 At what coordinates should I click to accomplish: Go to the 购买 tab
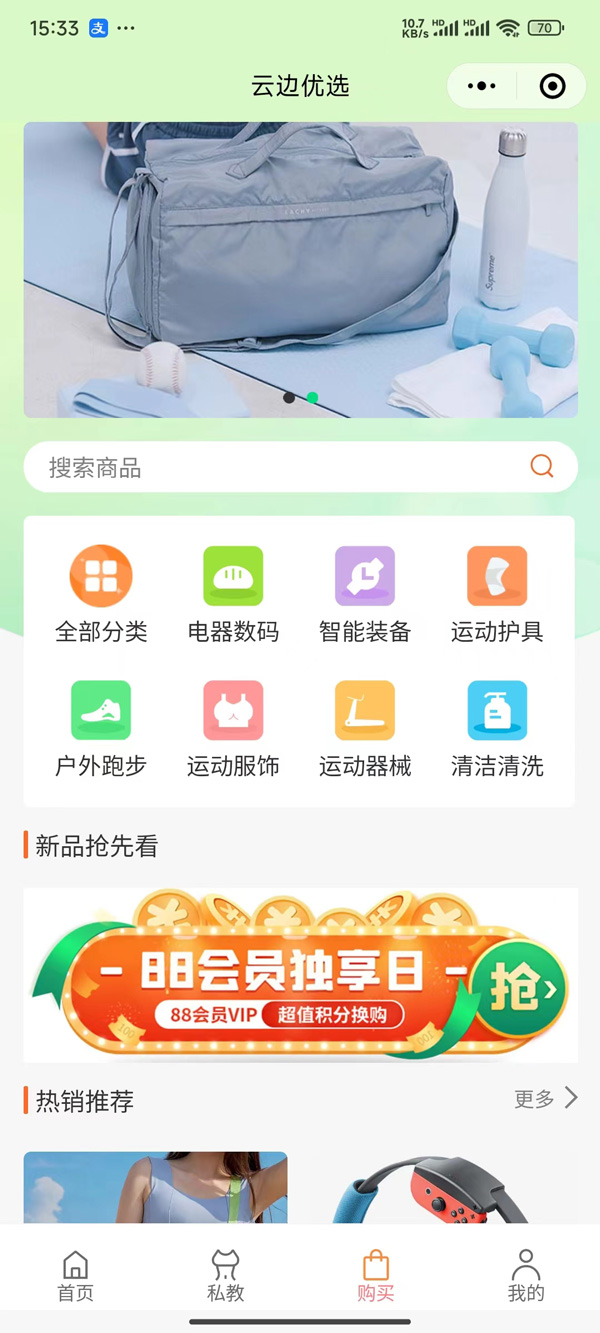click(x=376, y=1276)
